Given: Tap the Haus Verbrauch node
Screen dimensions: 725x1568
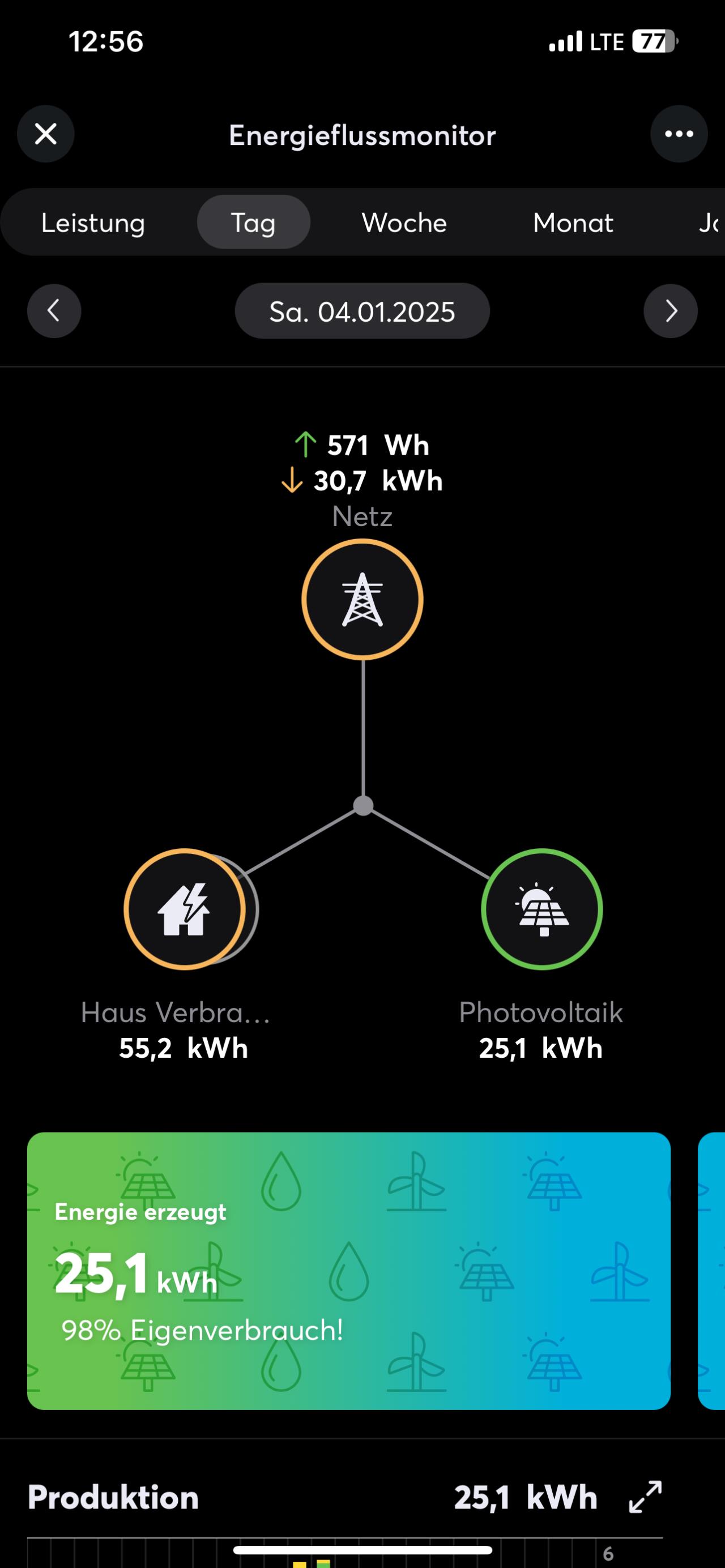Looking at the screenshot, I should [x=185, y=909].
